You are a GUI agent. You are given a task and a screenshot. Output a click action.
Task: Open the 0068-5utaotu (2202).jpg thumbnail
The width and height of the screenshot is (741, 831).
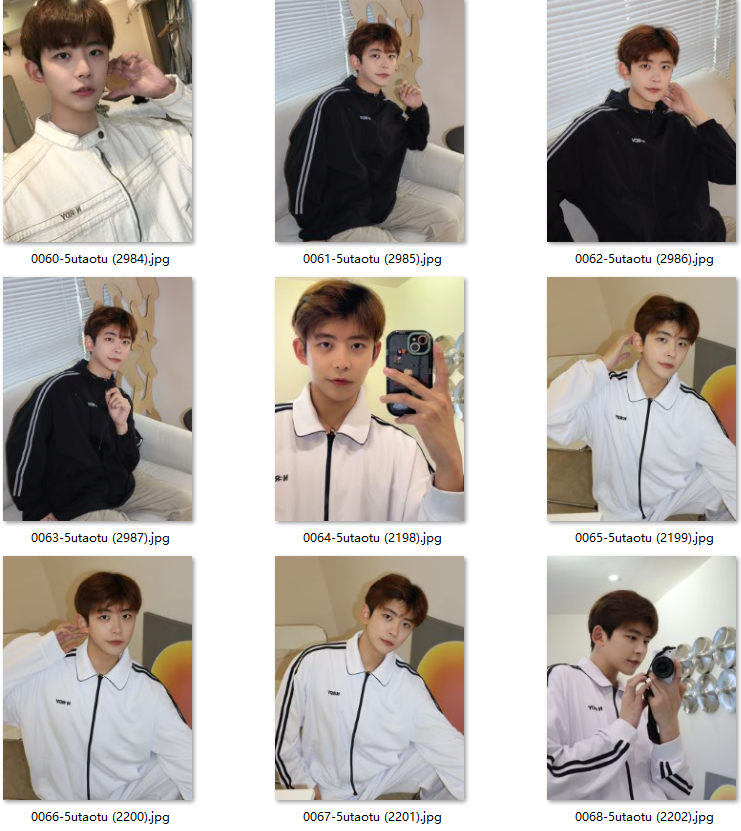[x=641, y=678]
